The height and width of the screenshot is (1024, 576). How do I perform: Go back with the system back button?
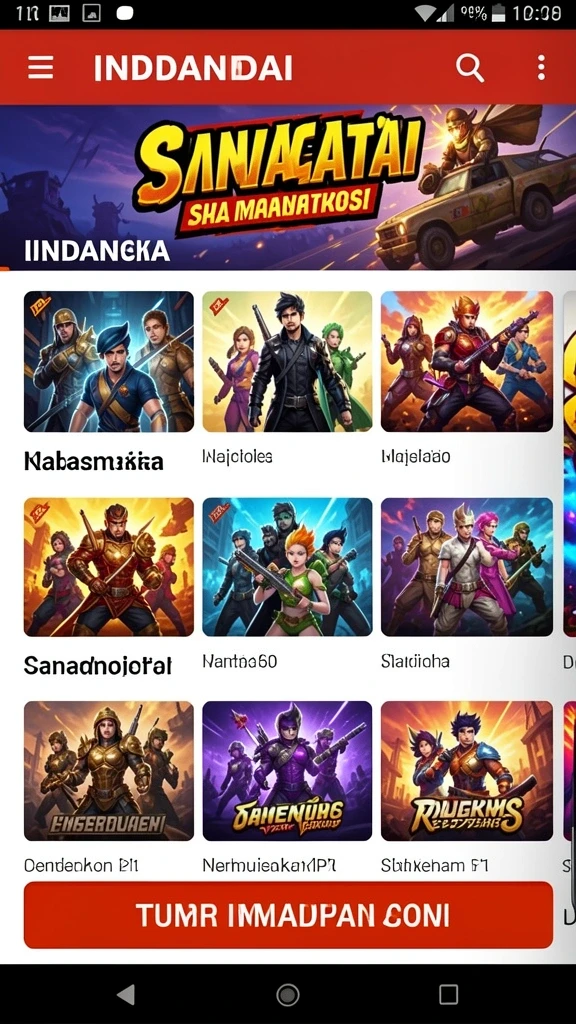point(125,994)
